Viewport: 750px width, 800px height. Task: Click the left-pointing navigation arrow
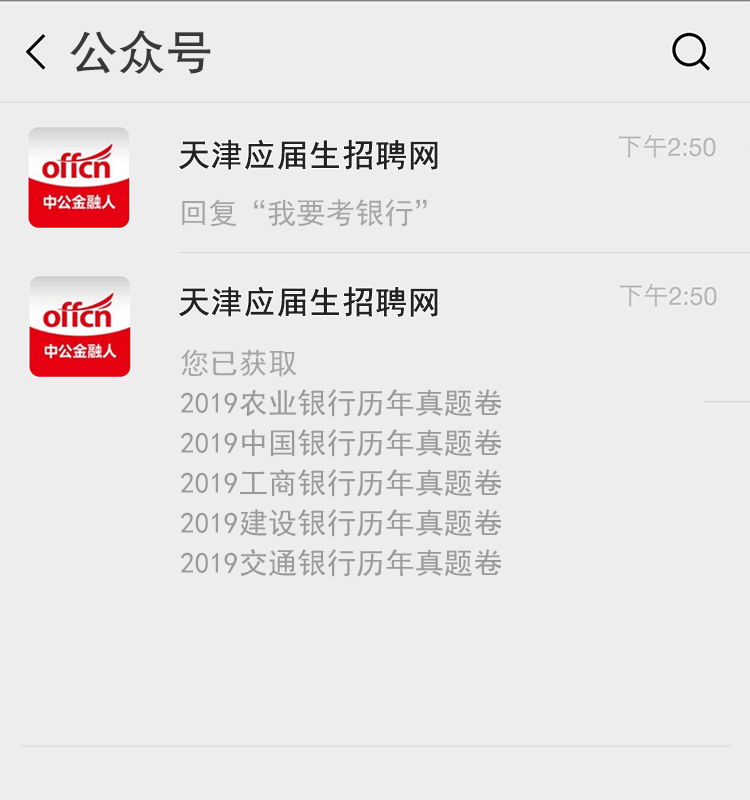click(35, 52)
